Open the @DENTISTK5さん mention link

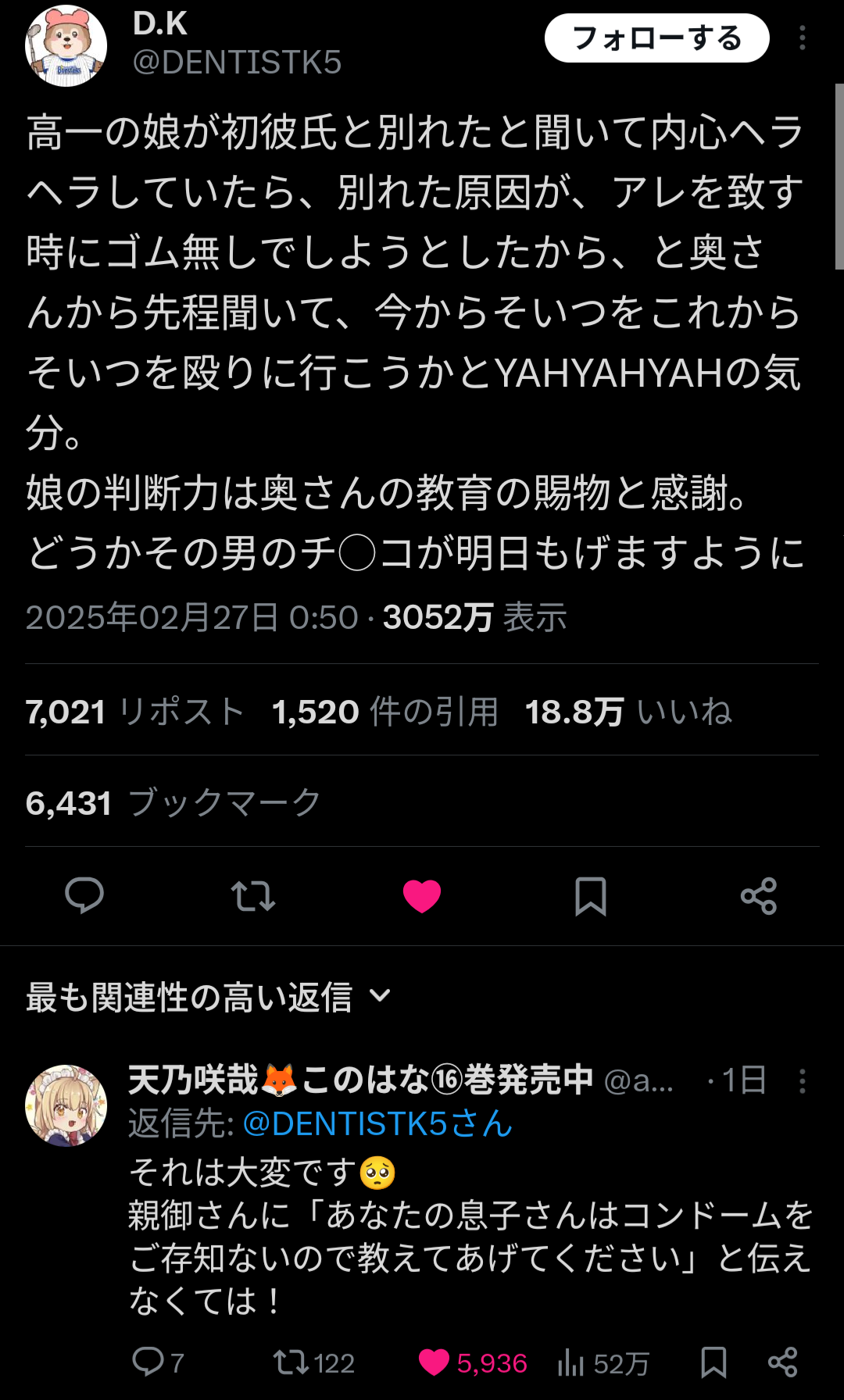(377, 1124)
